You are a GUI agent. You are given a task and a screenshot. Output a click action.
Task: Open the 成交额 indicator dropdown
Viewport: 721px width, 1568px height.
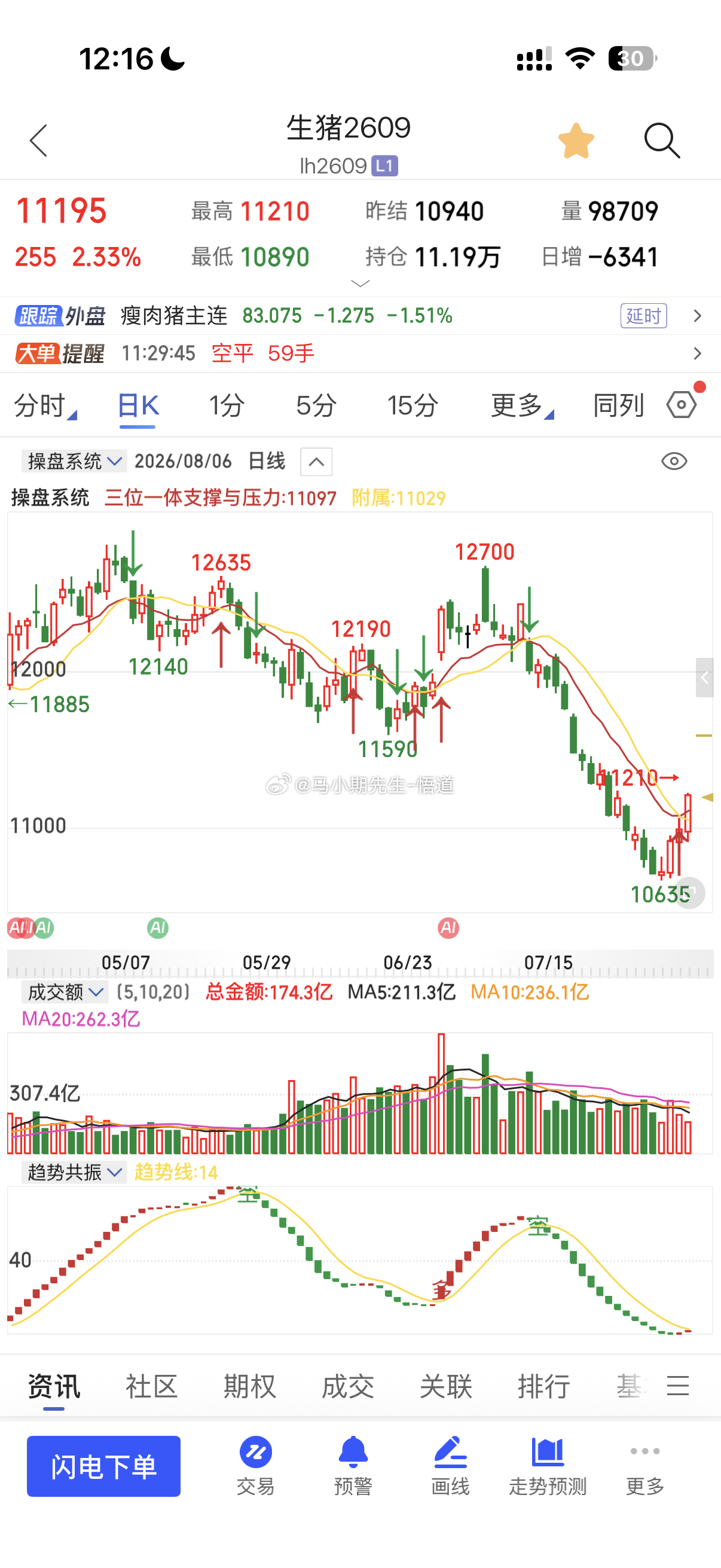[x=65, y=993]
